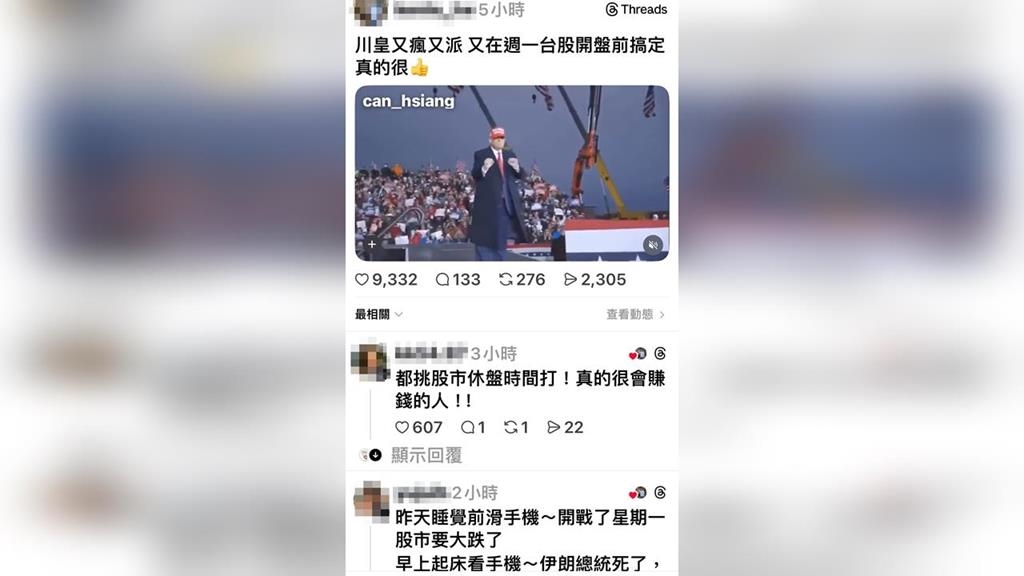Viewport: 1024px width, 576px height.
Task: Share the post with 2,305 shares
Action: [x=571, y=280]
